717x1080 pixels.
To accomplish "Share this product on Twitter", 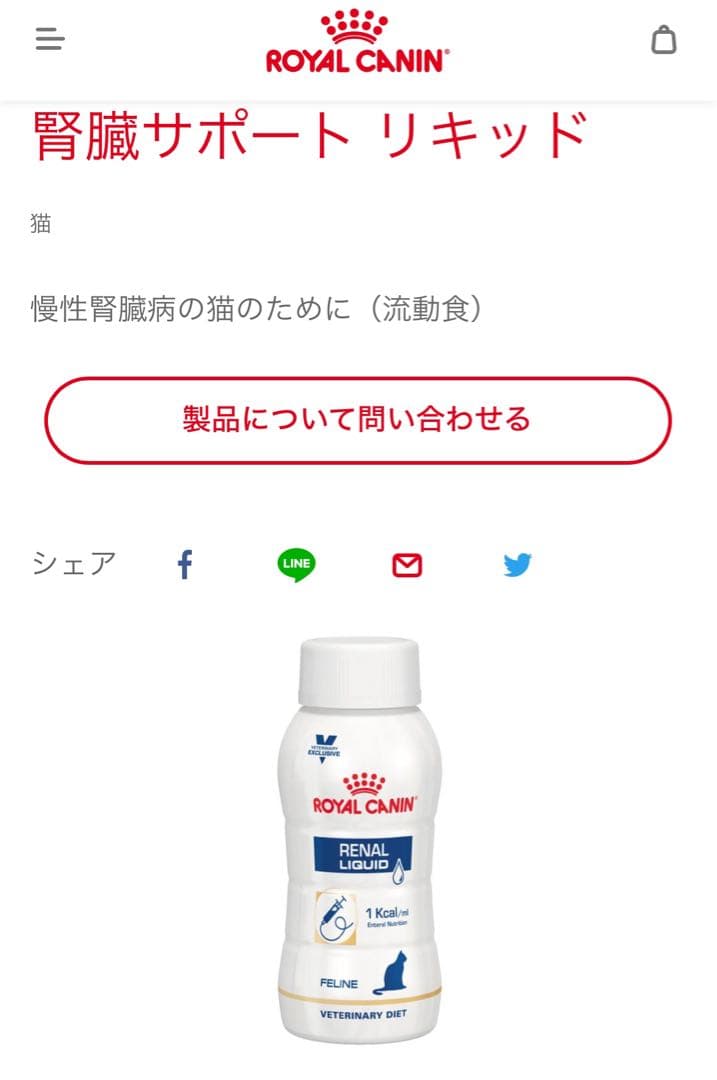I will tap(517, 565).
